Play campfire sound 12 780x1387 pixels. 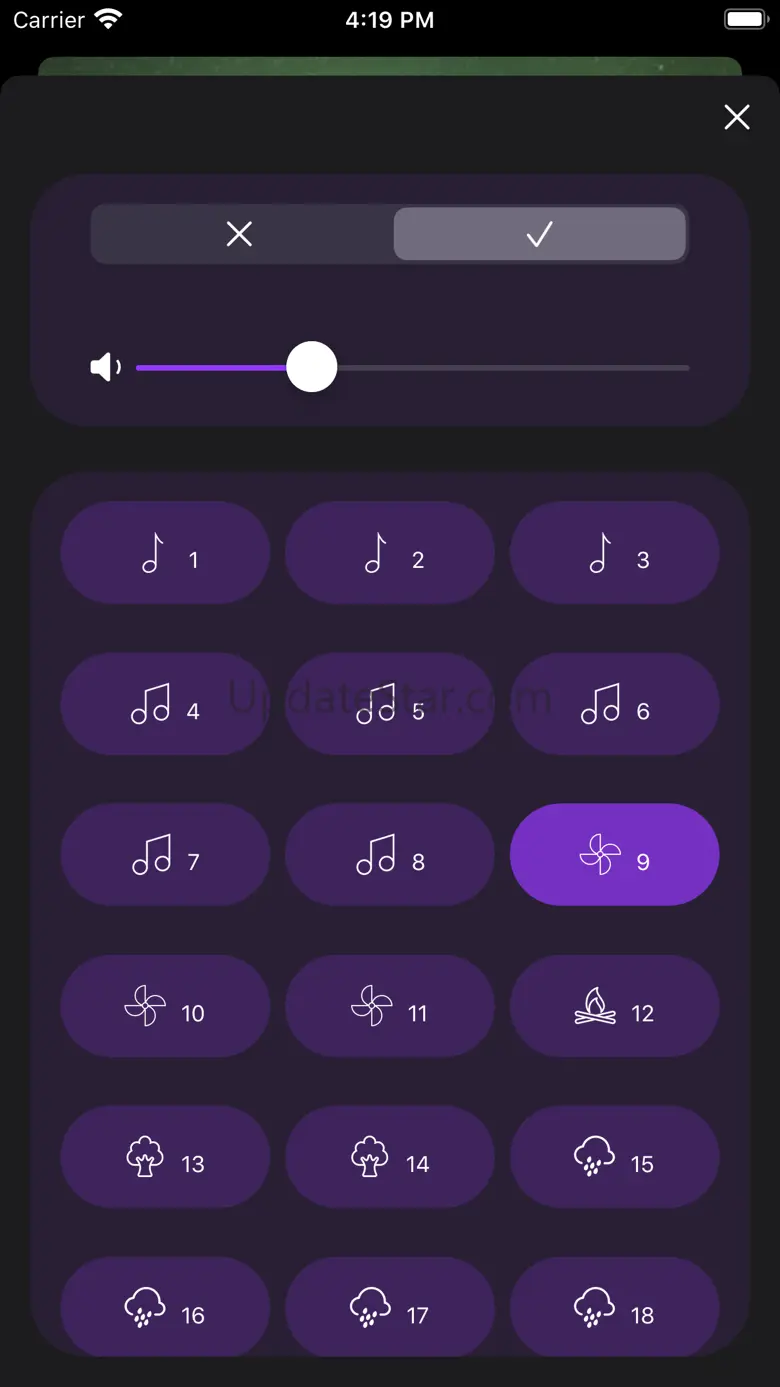pos(615,1006)
